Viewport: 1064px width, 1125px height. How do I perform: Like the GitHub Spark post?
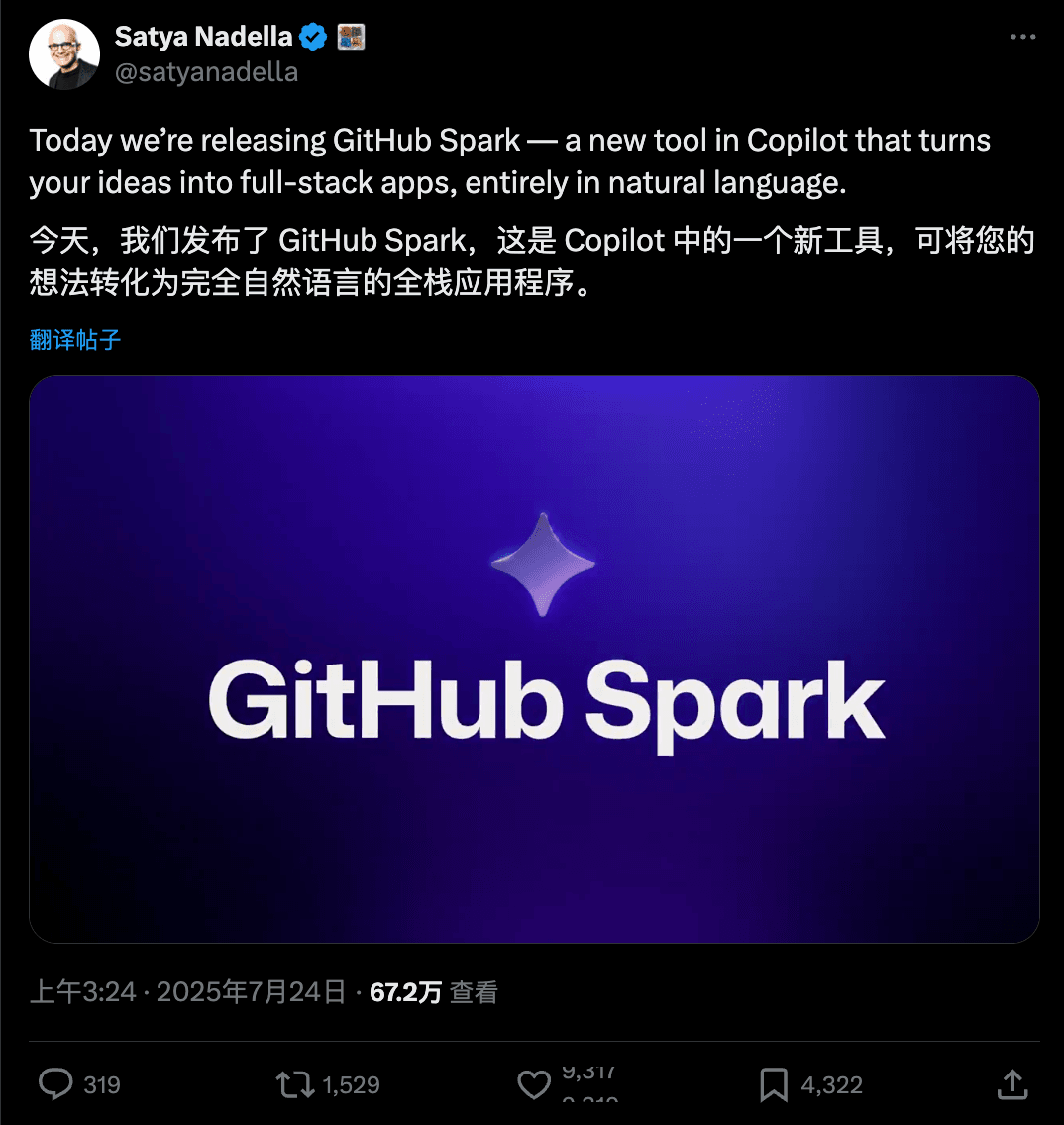(535, 1084)
